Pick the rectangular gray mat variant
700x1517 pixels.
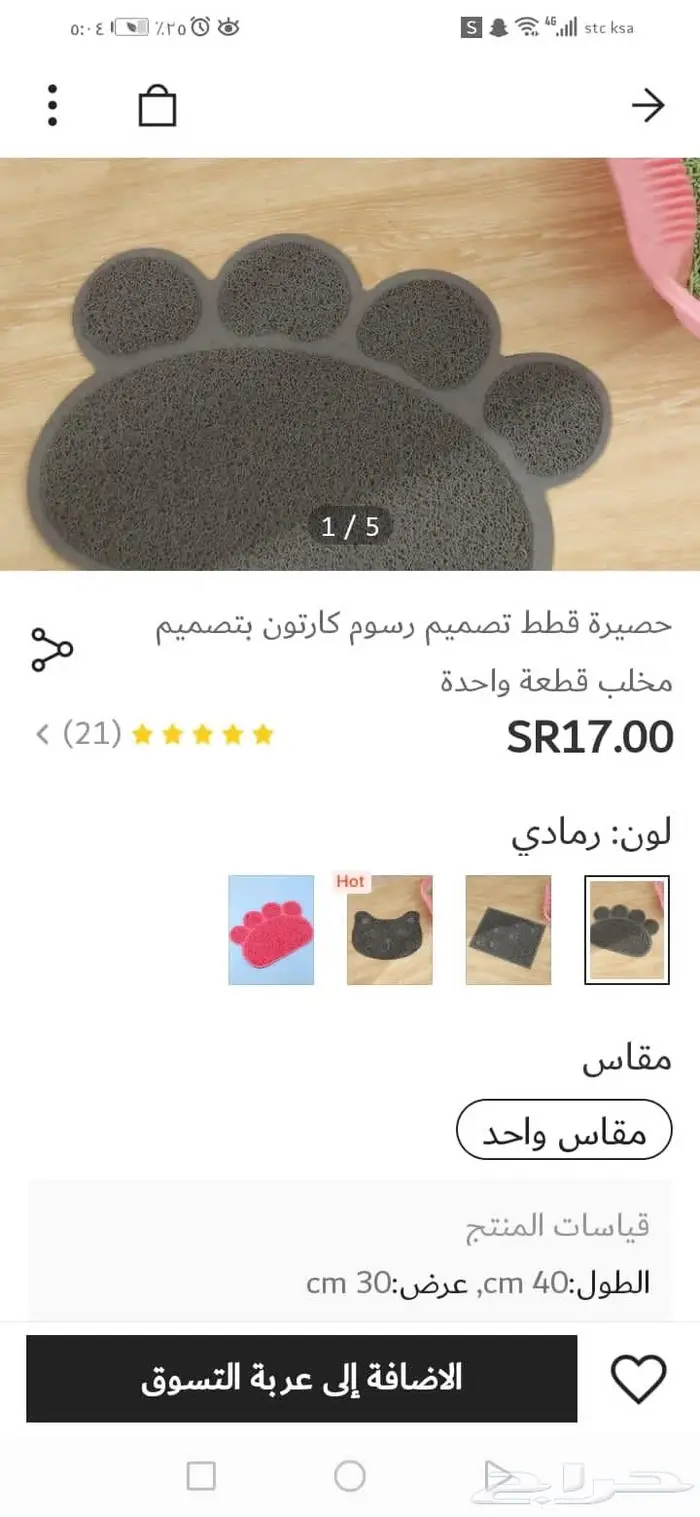click(x=508, y=930)
